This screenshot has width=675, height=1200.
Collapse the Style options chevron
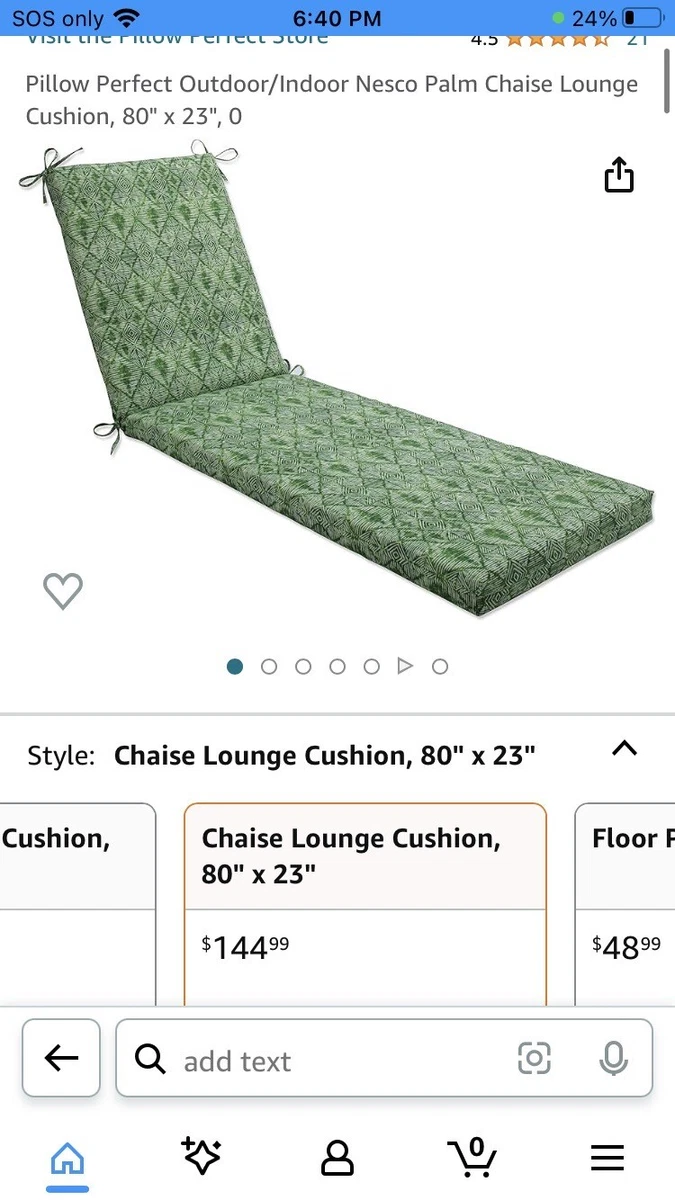[x=624, y=749]
